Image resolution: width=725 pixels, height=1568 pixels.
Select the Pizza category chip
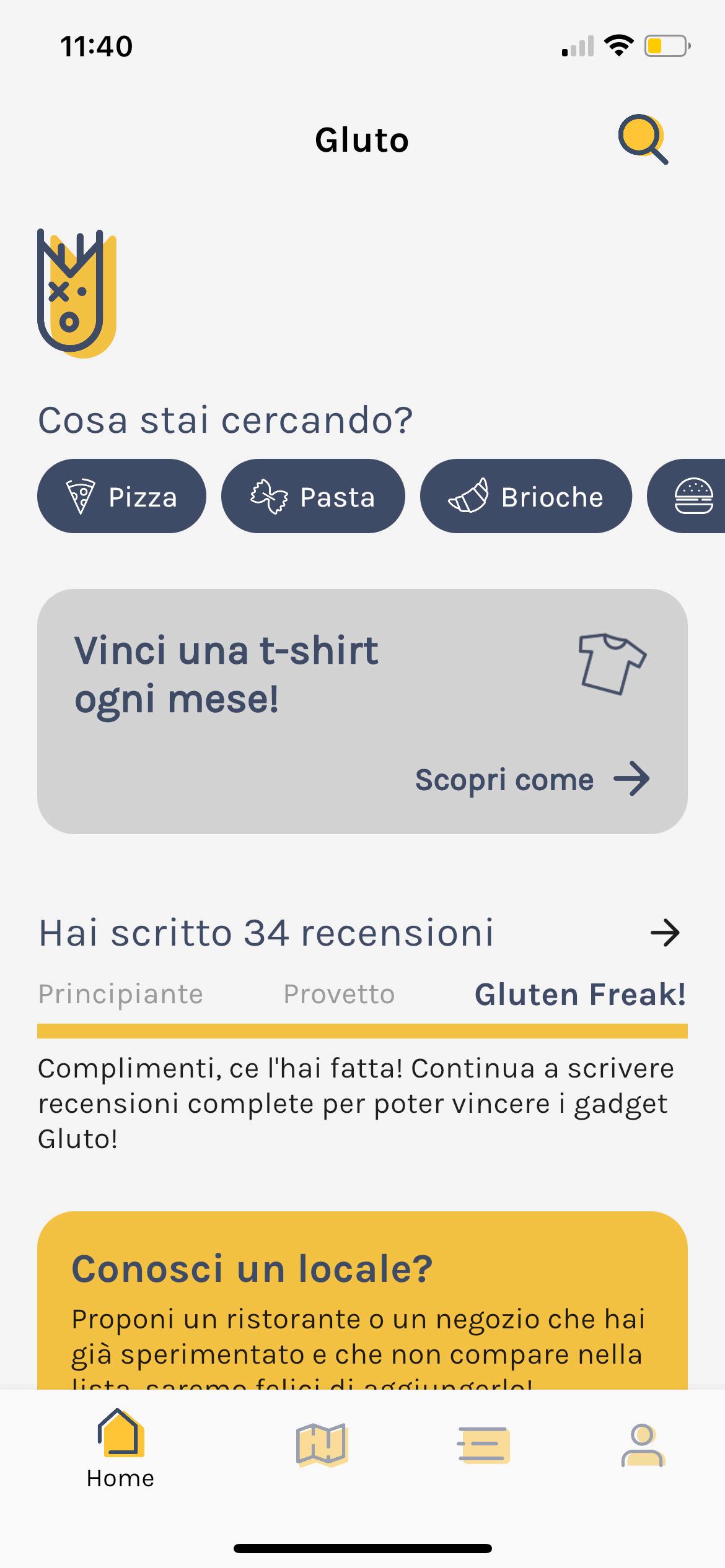pyautogui.click(x=121, y=496)
